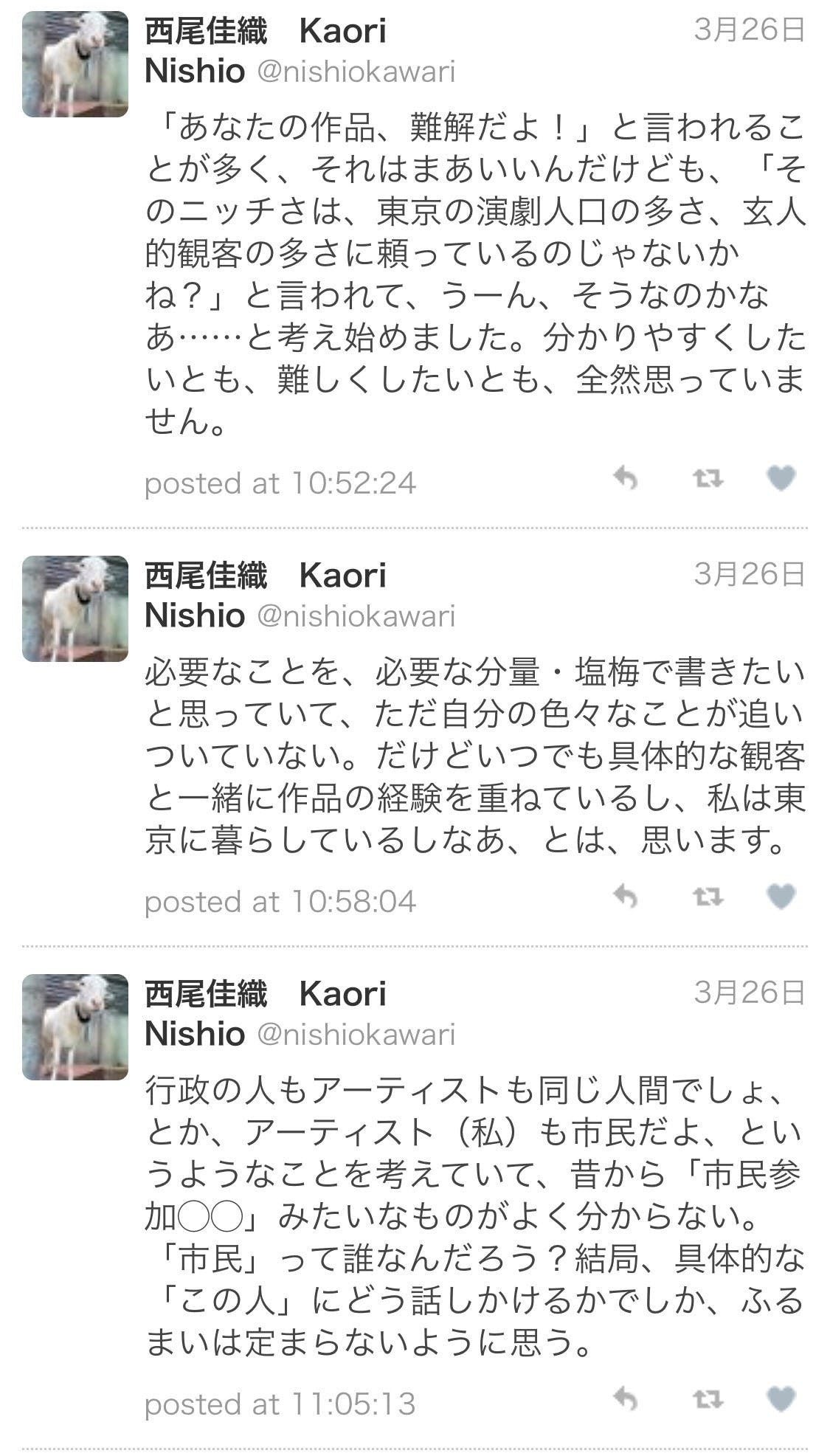Screen dimensions: 830x1456
Task: Like the tweet posted at 11:05:13
Action: (781, 1398)
